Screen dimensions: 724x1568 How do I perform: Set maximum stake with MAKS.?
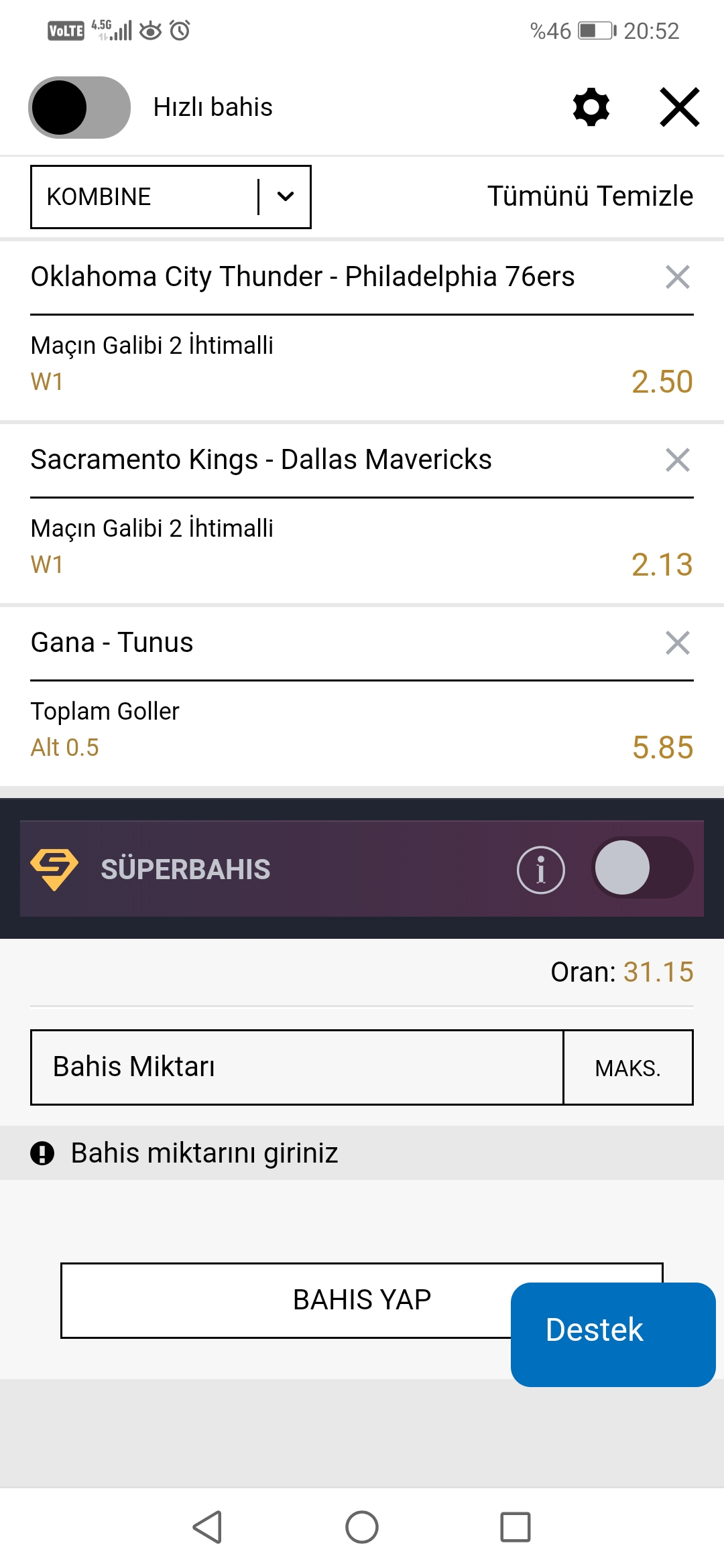click(x=628, y=1067)
